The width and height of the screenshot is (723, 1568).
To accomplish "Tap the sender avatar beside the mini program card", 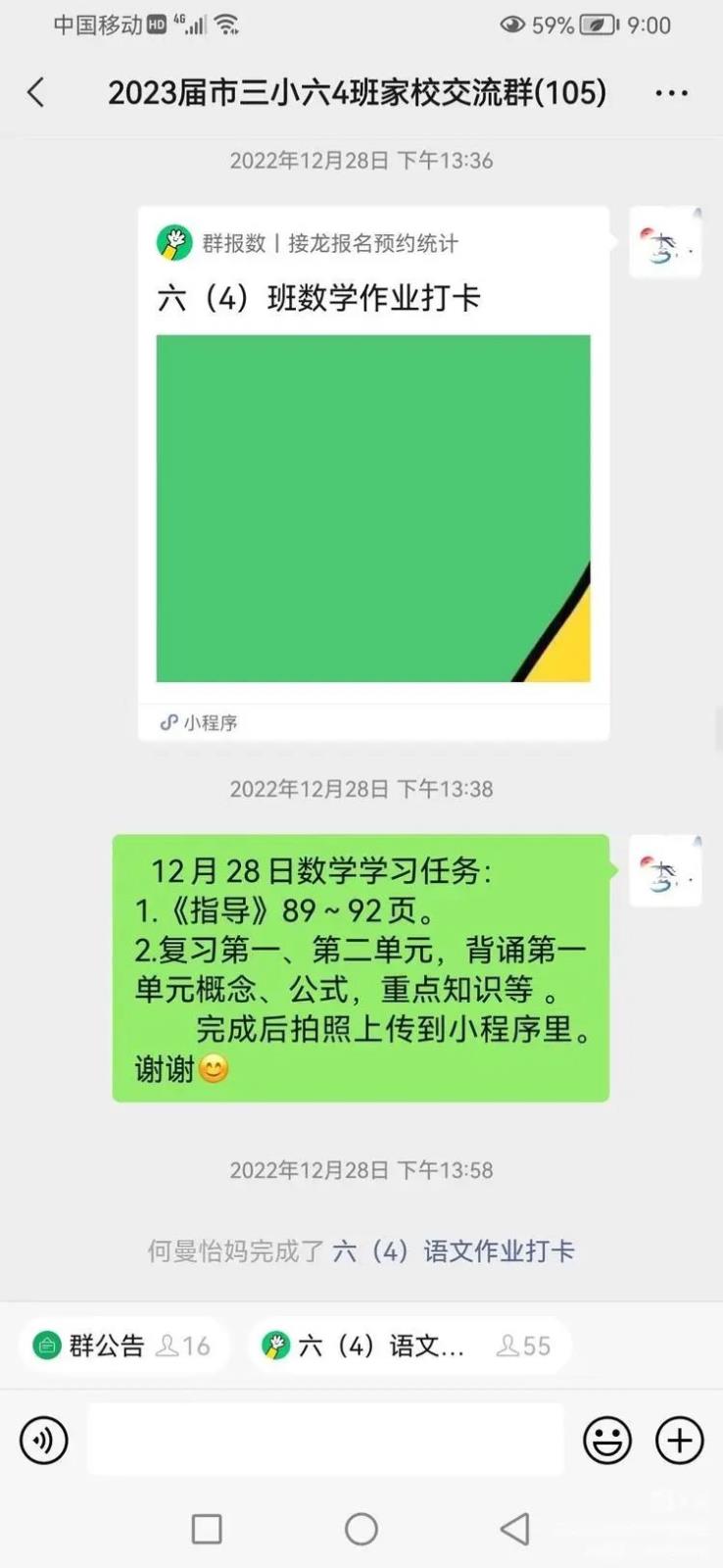I will point(665,243).
